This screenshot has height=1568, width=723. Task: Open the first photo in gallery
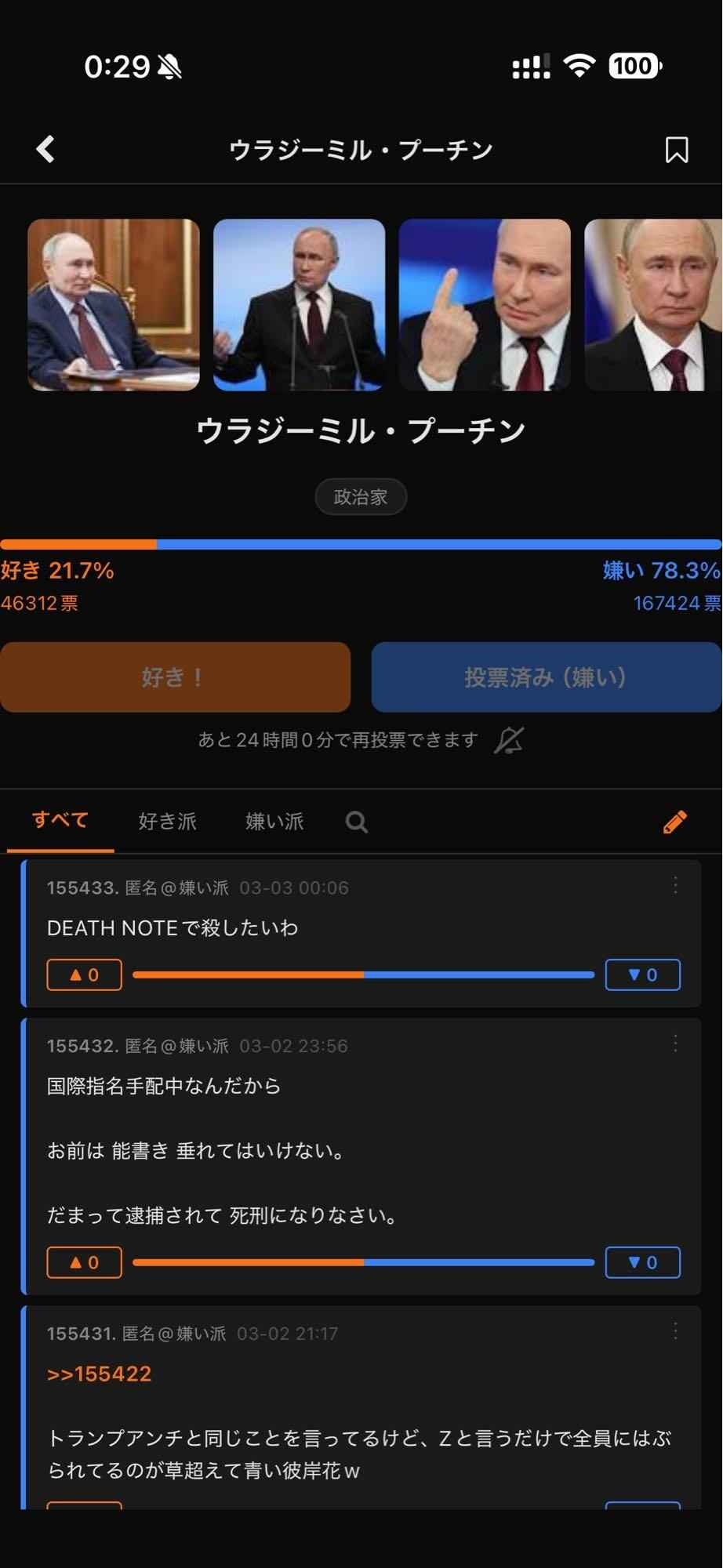(114, 304)
